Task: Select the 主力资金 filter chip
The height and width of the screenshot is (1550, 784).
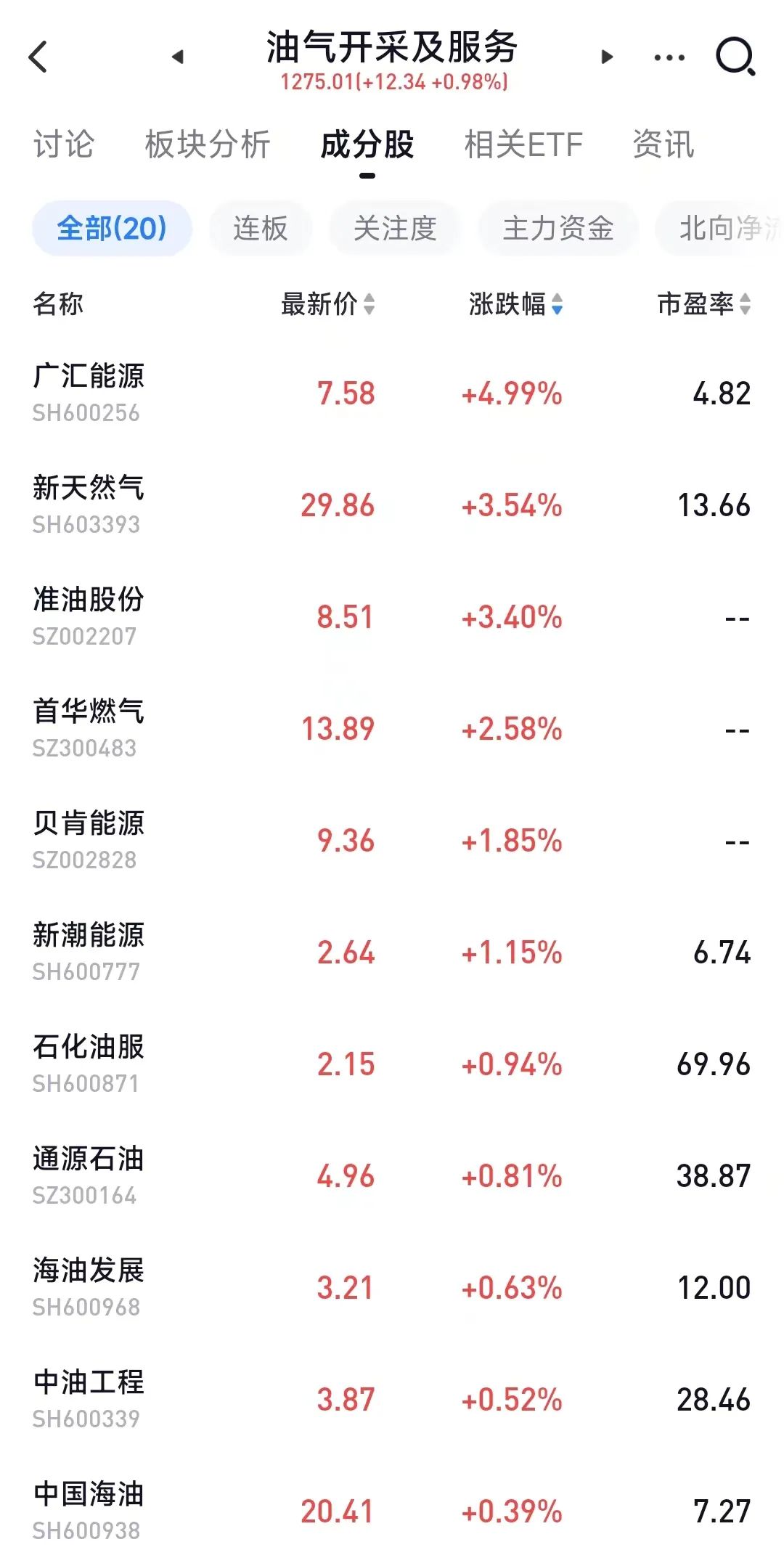Action: point(558,228)
